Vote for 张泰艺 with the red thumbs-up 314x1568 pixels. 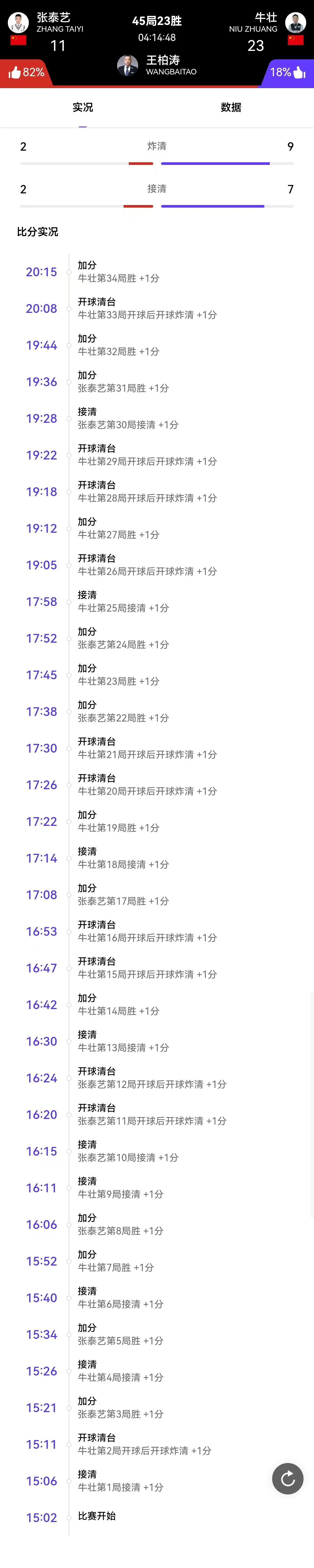click(x=15, y=73)
